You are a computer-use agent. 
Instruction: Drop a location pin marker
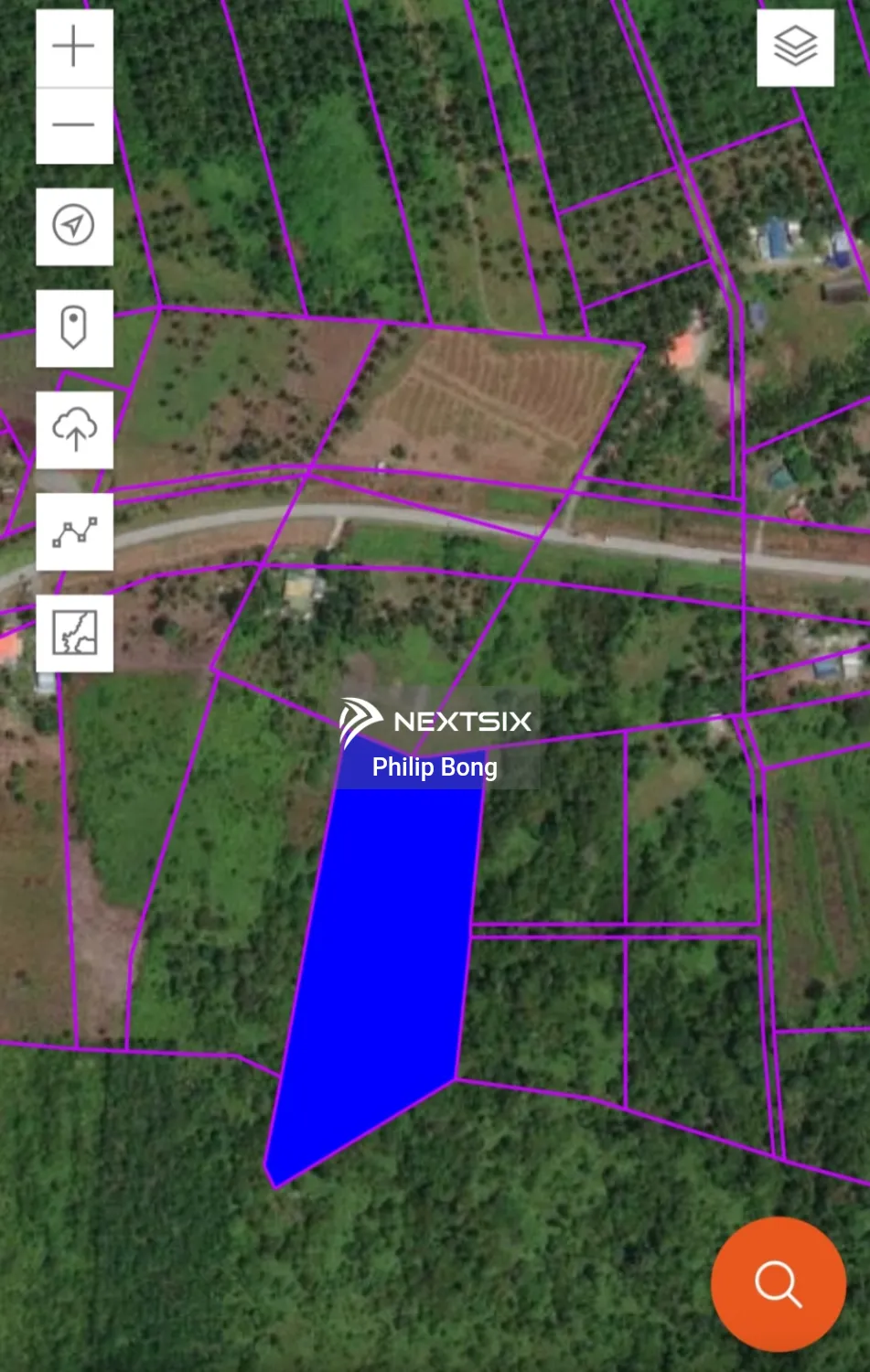[74, 328]
